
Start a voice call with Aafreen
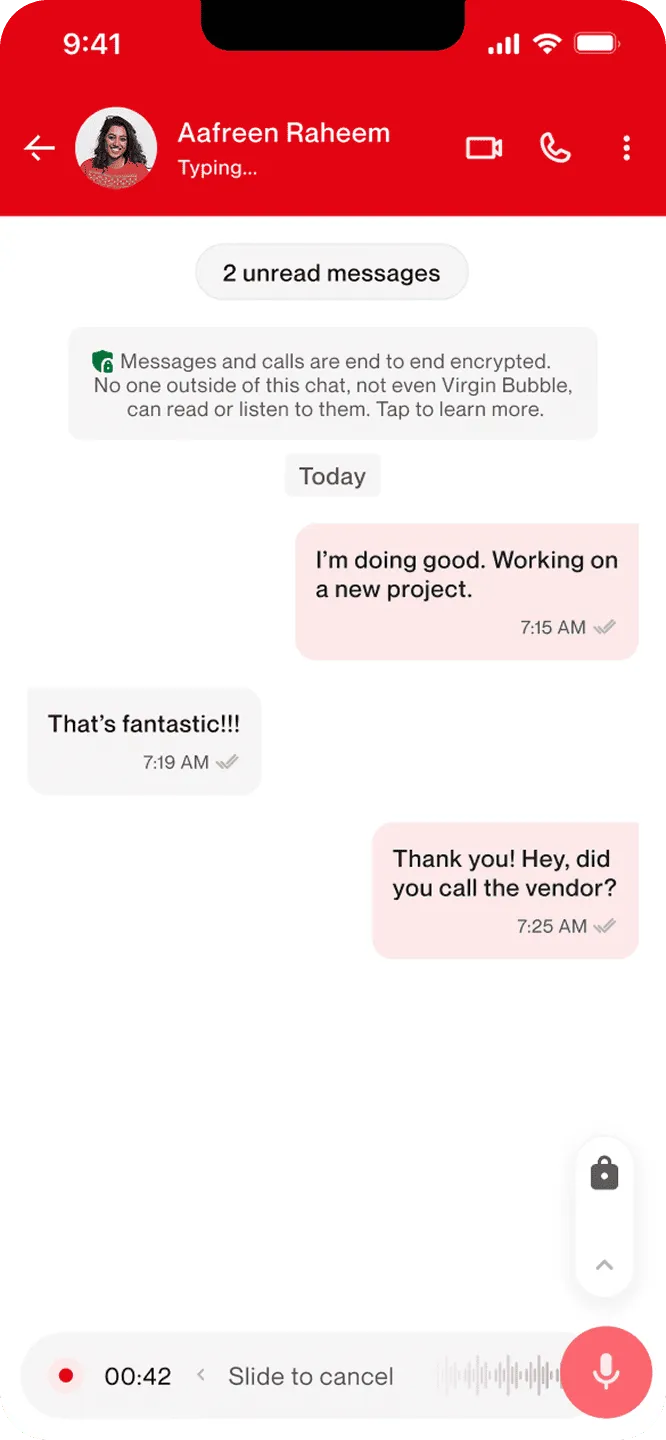point(555,149)
